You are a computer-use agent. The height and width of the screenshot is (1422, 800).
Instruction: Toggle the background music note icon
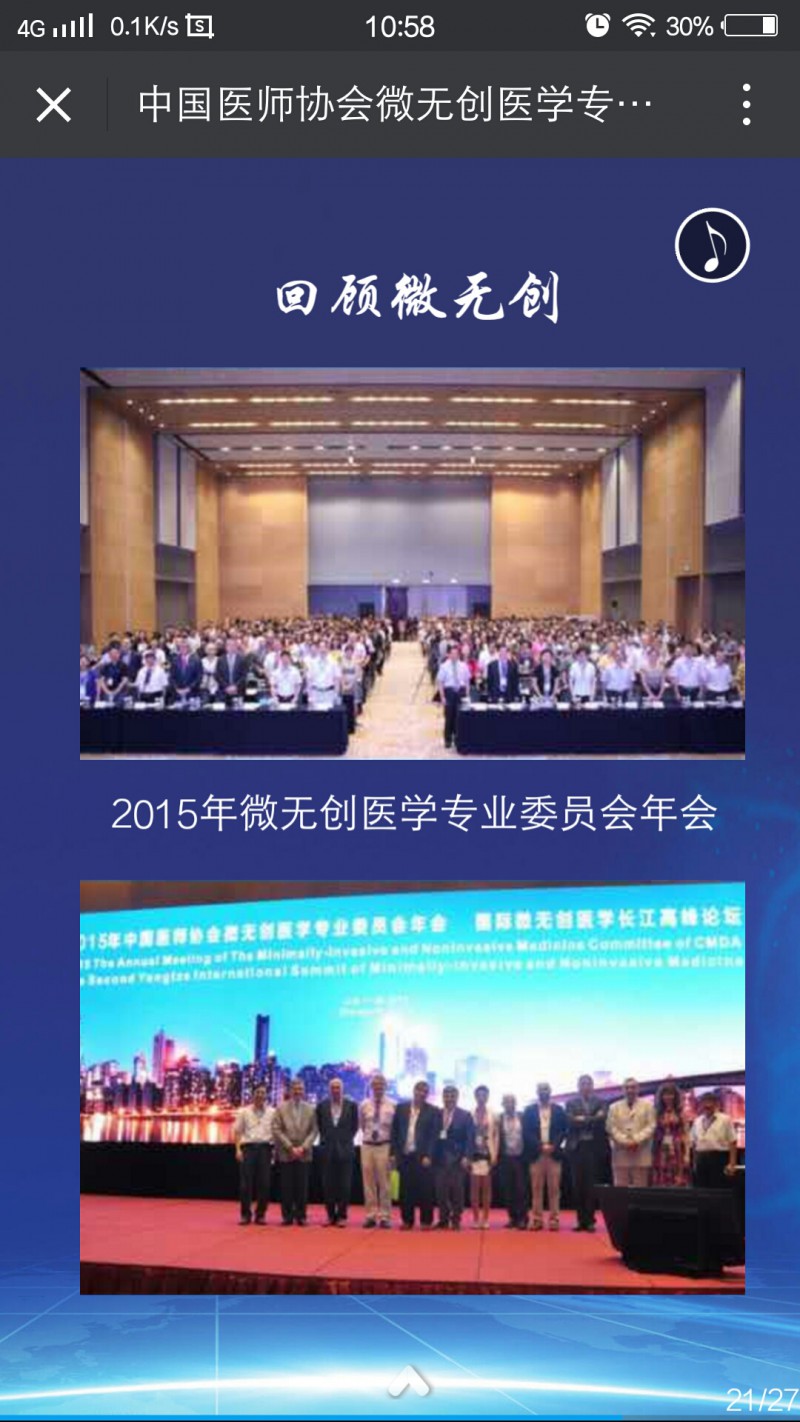point(712,245)
